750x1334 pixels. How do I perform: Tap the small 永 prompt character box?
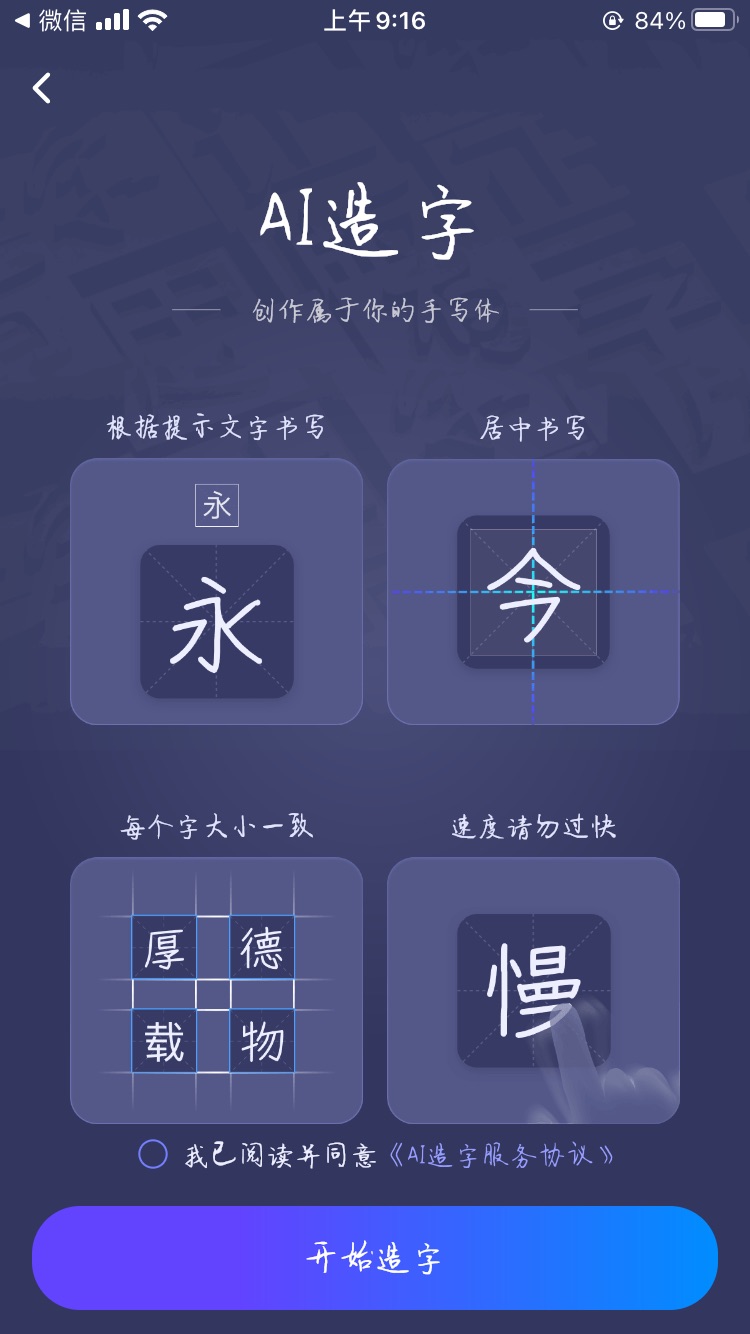216,505
